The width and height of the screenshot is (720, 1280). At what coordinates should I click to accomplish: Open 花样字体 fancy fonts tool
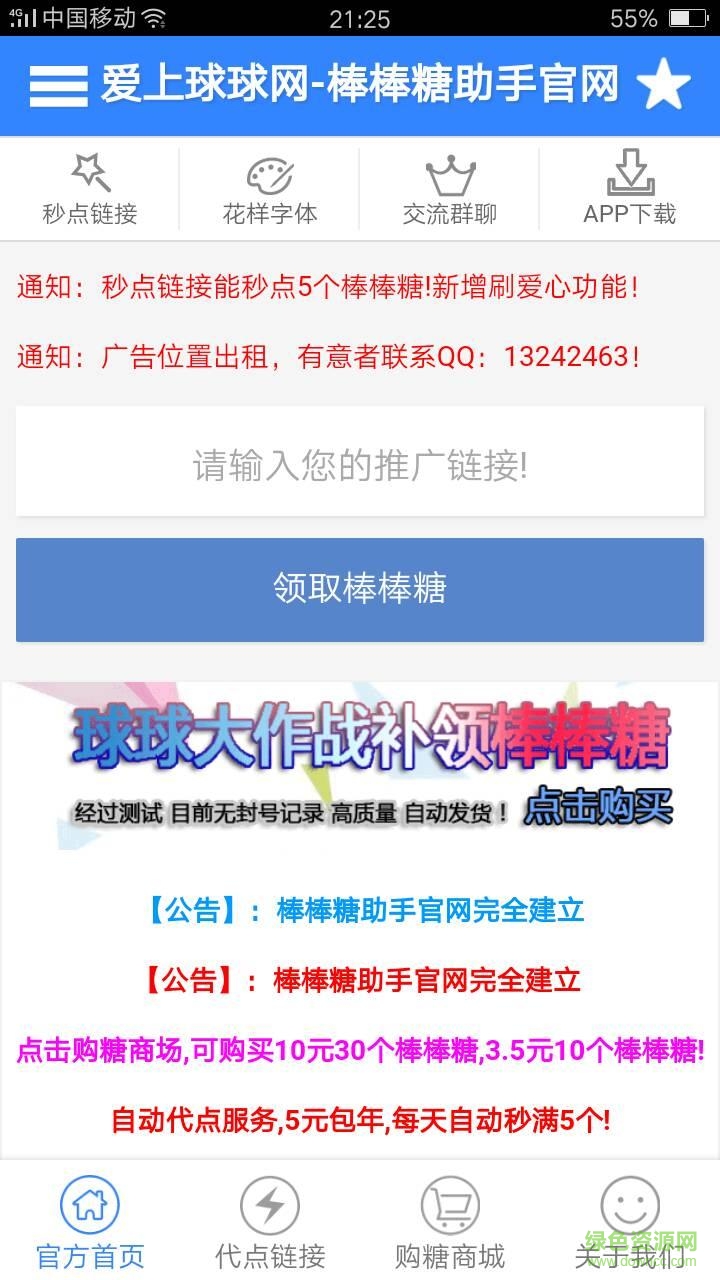coord(269,188)
